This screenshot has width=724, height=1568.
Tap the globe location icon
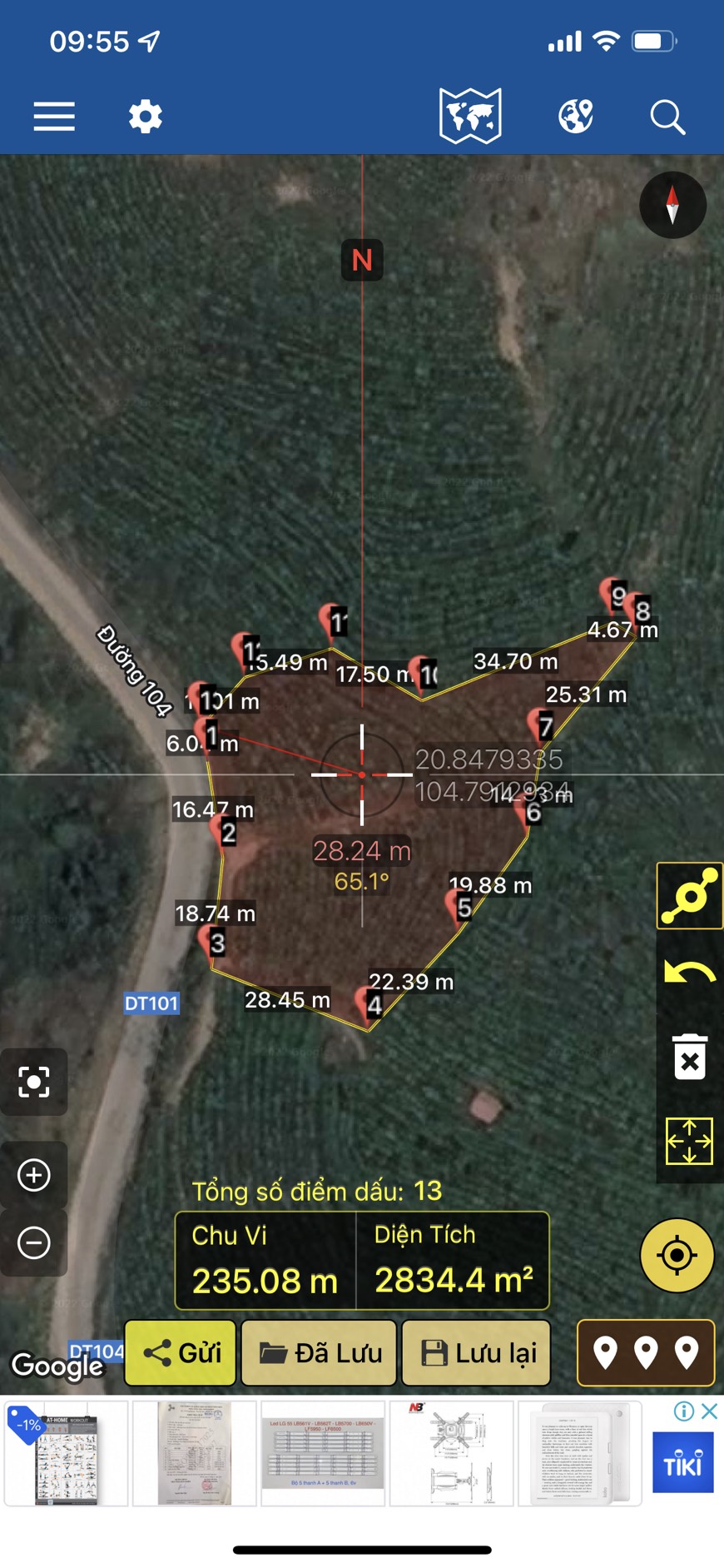[x=575, y=116]
